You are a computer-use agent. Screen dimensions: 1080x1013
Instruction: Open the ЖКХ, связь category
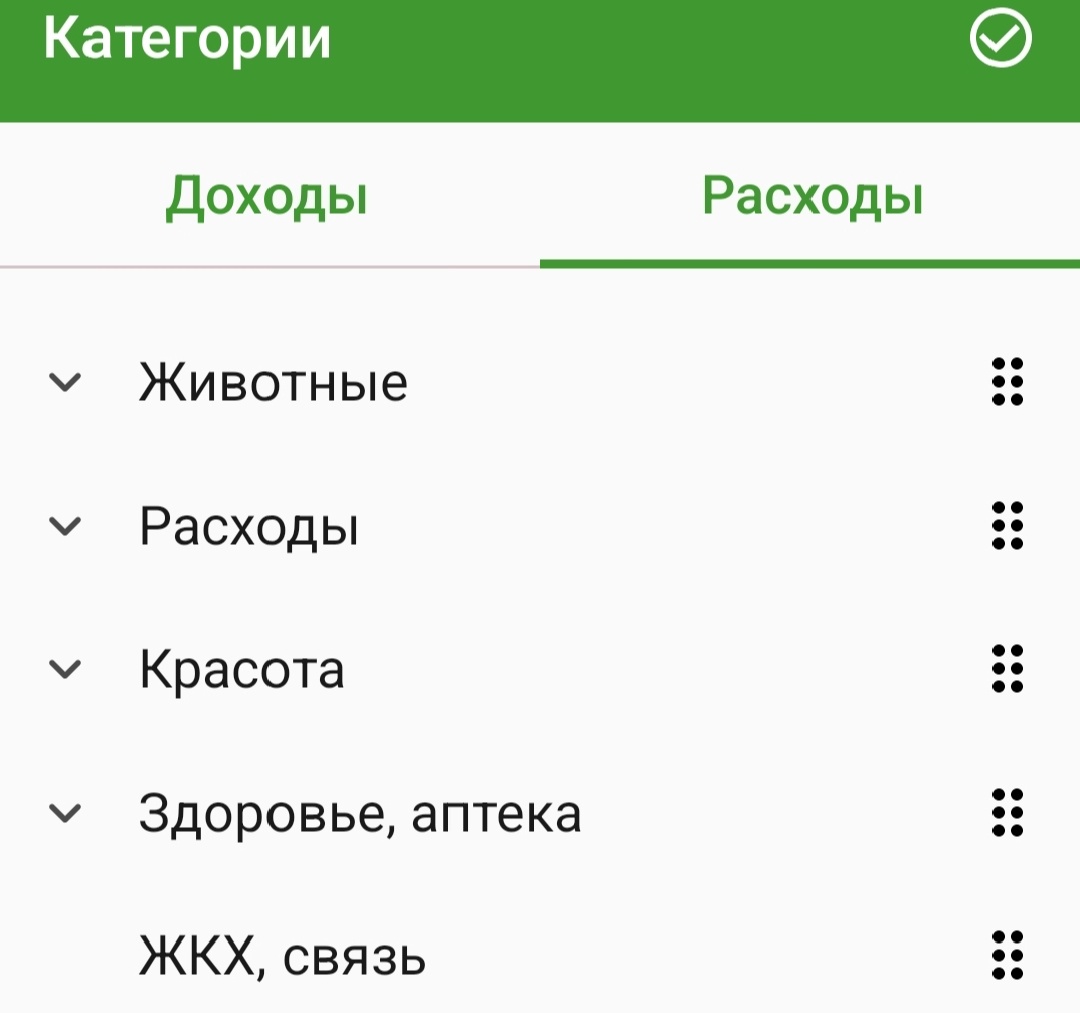point(540,956)
